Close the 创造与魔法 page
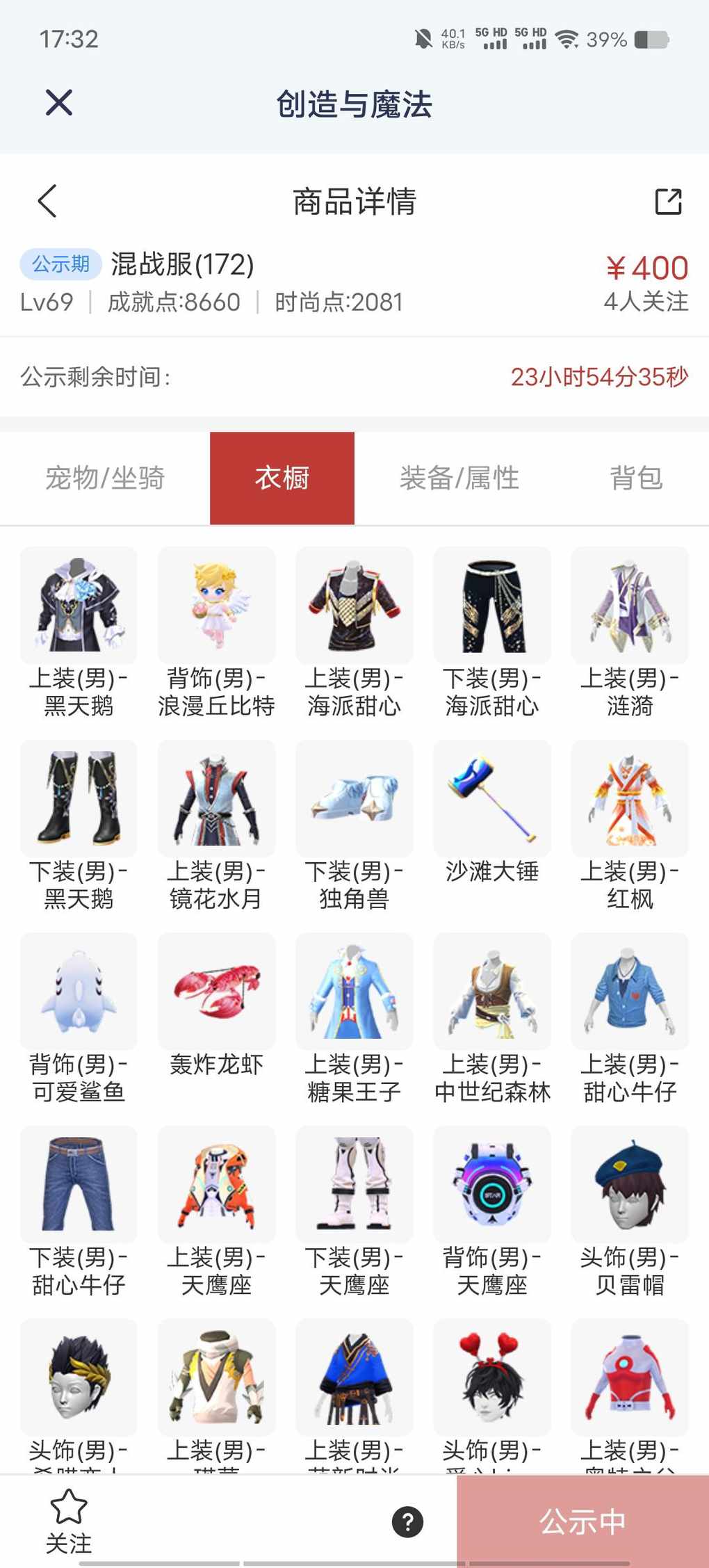This screenshot has width=709, height=1568. pyautogui.click(x=59, y=103)
